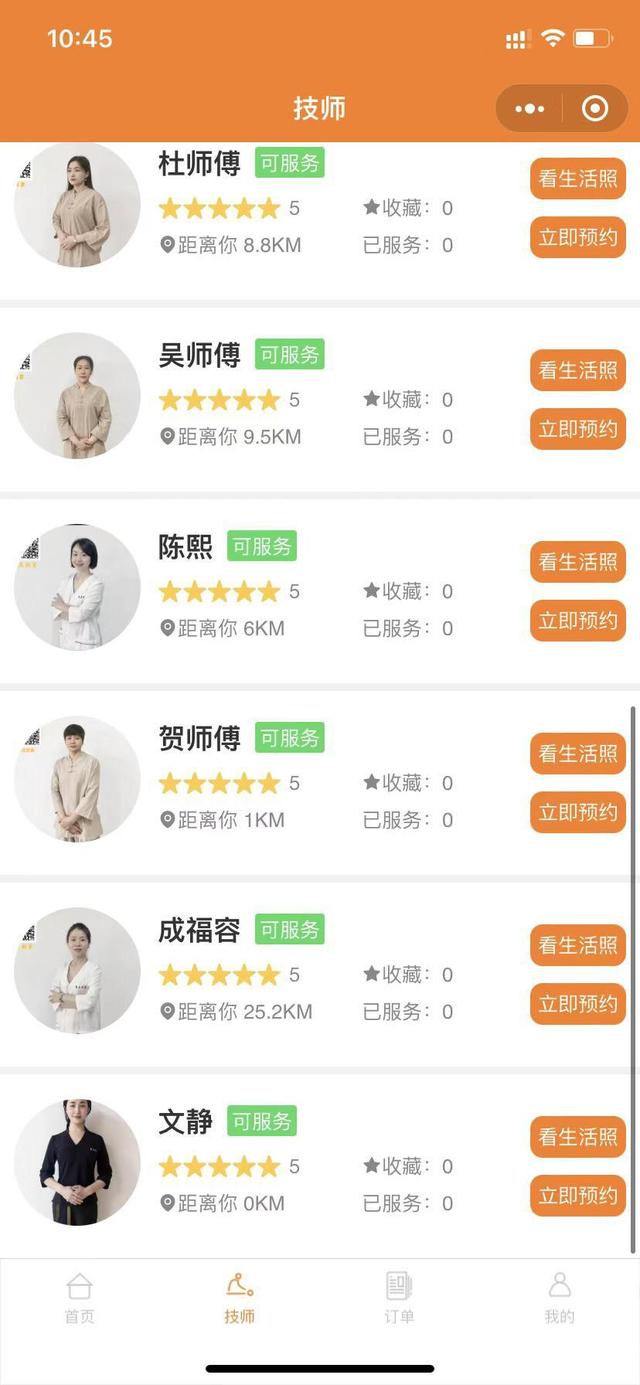Open the 我的 tab

(x=559, y=1299)
